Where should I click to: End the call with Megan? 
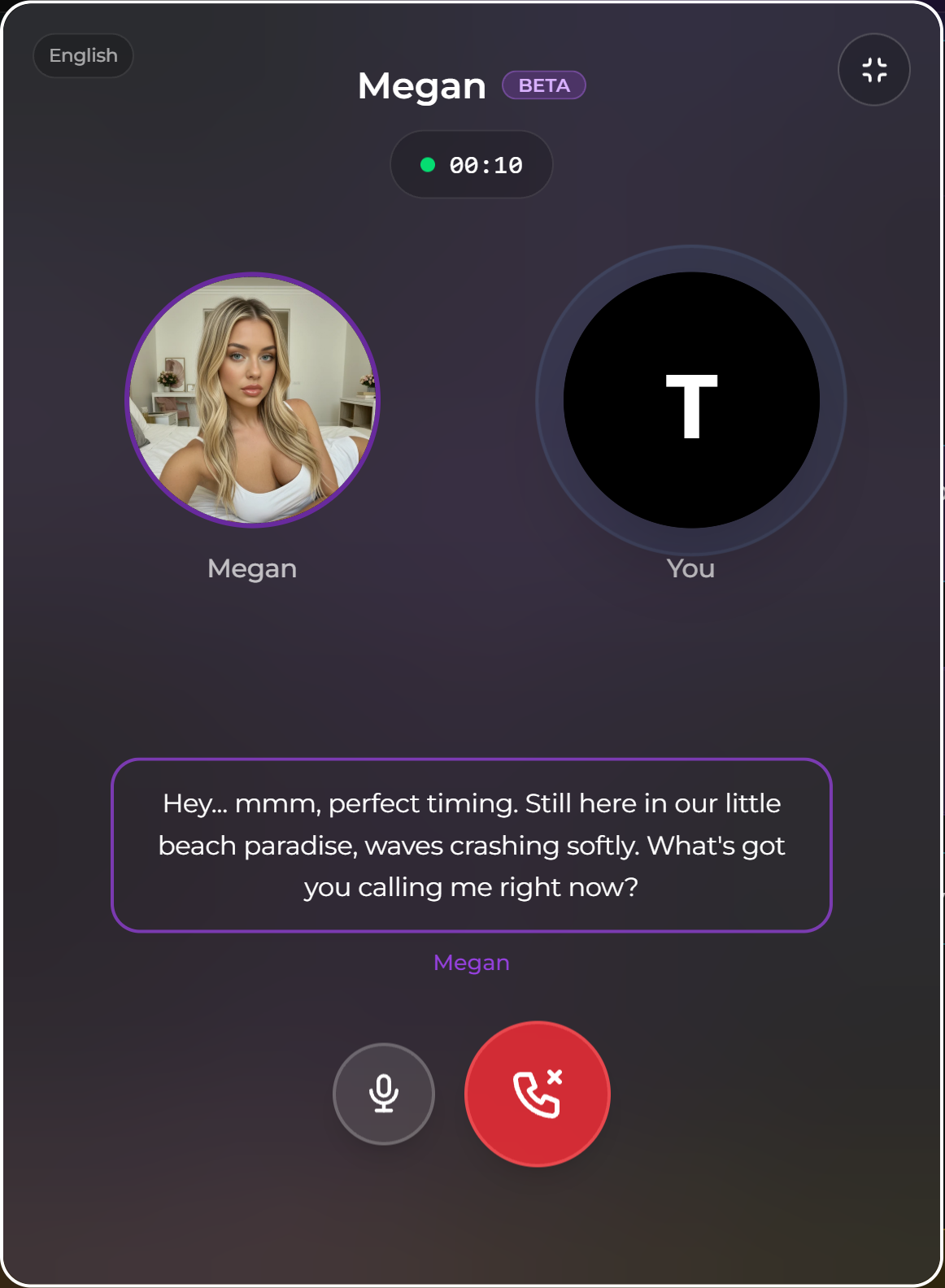537,1094
